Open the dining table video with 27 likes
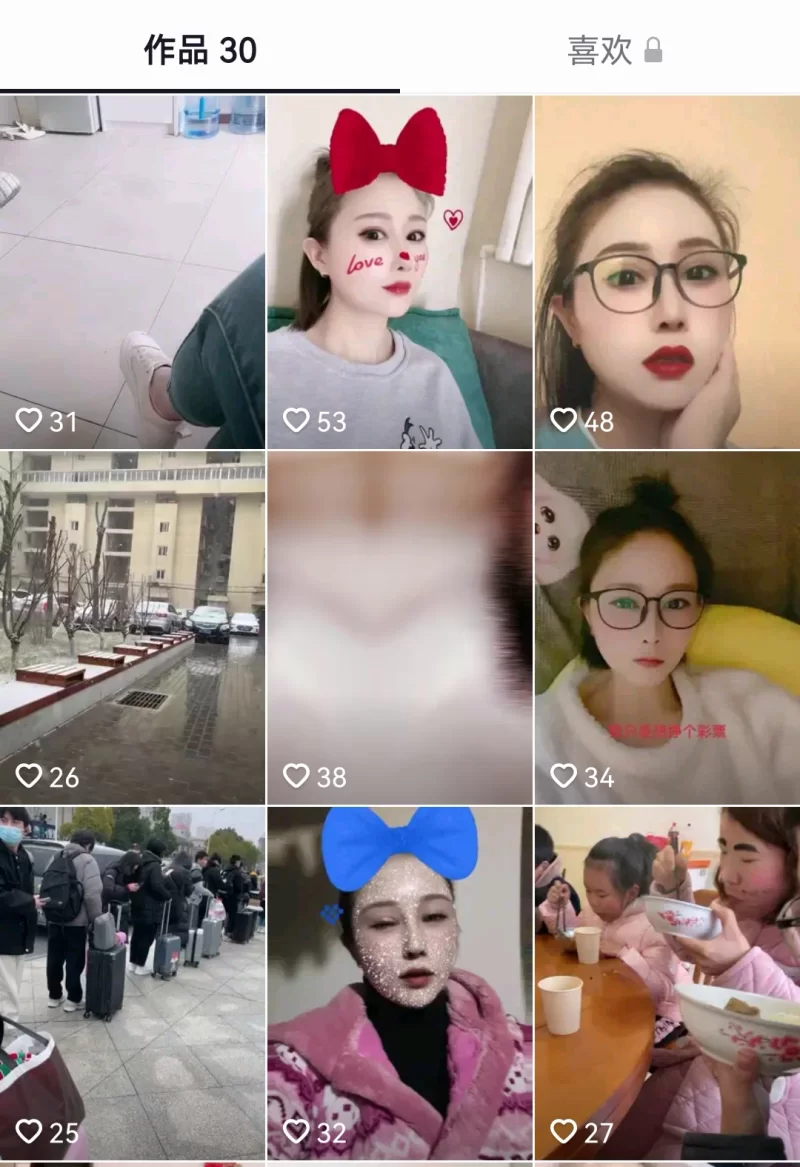 click(x=667, y=983)
